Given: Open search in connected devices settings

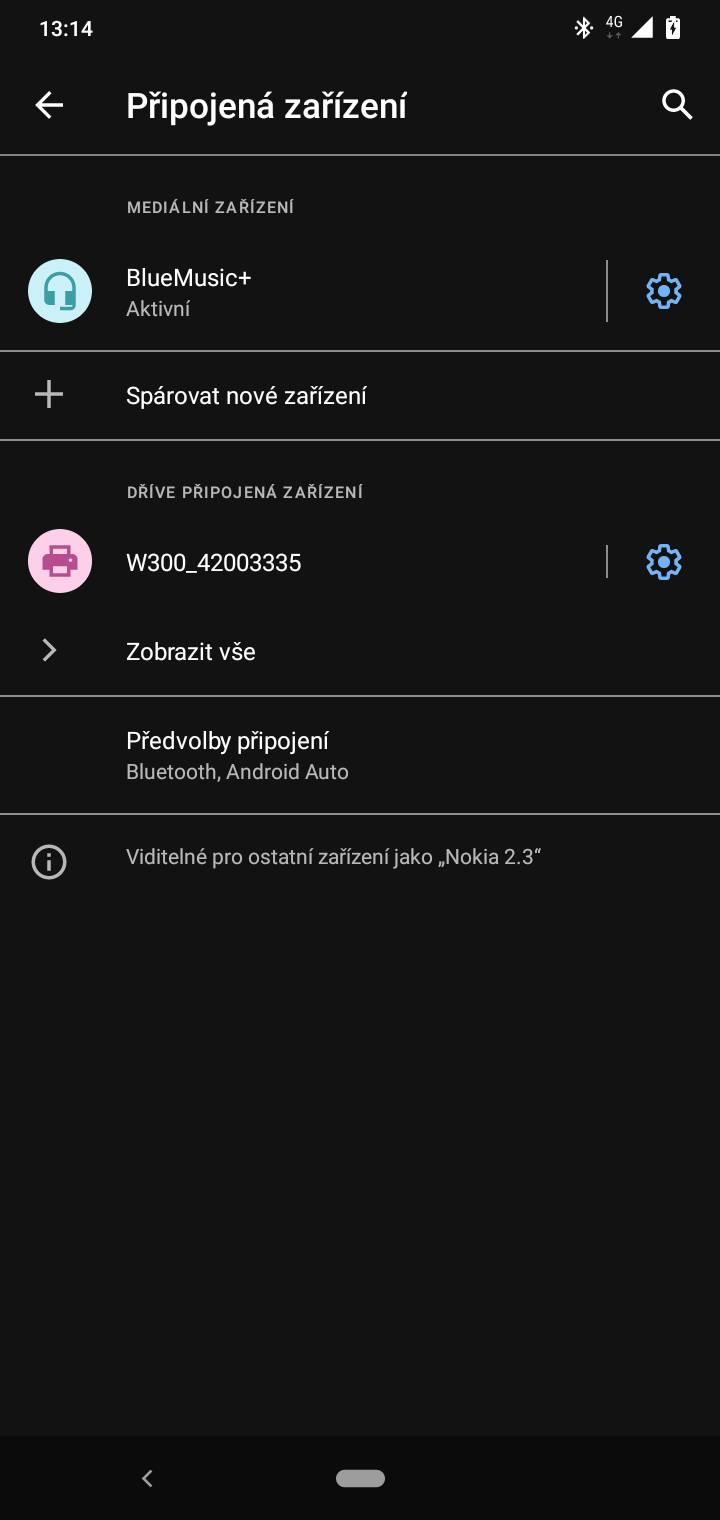Looking at the screenshot, I should (677, 105).
